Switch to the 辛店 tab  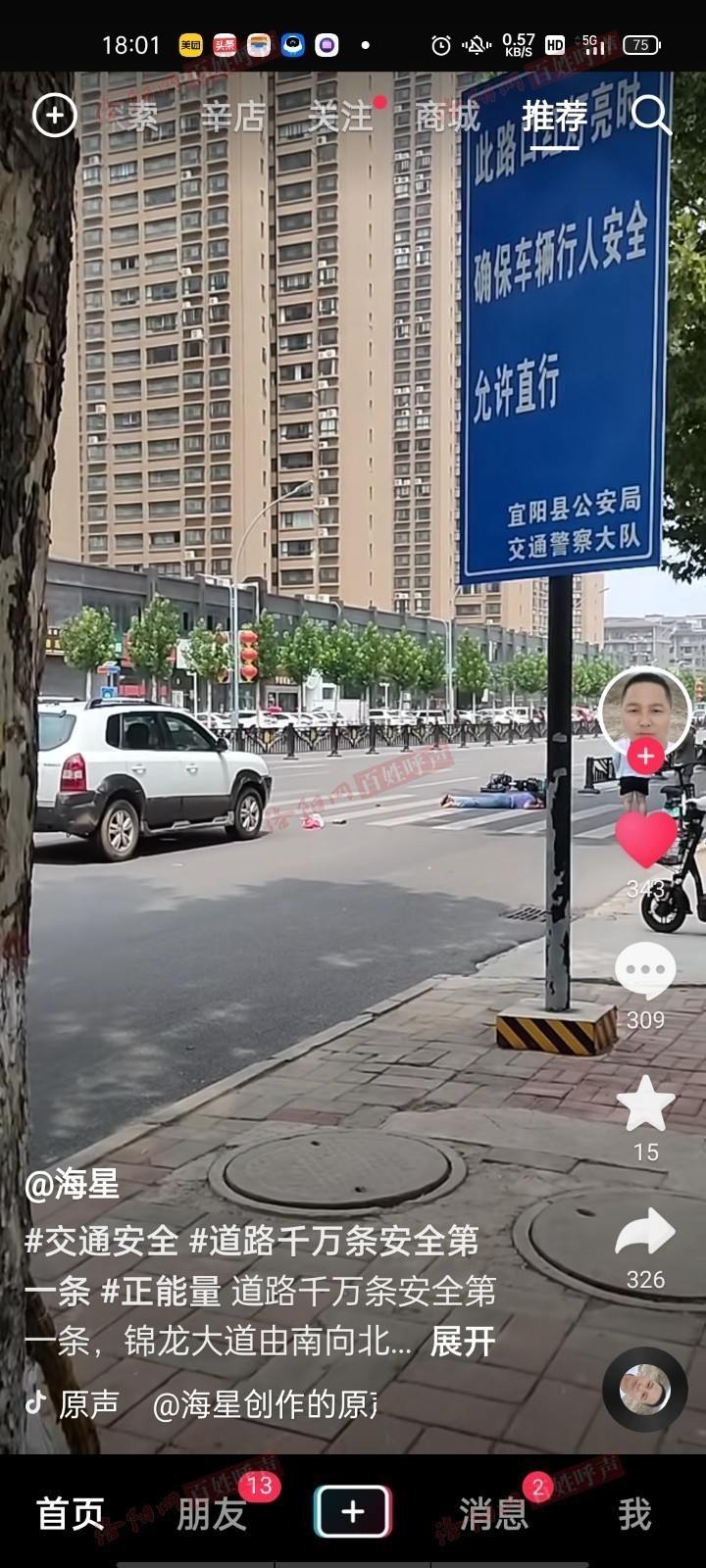(x=233, y=118)
